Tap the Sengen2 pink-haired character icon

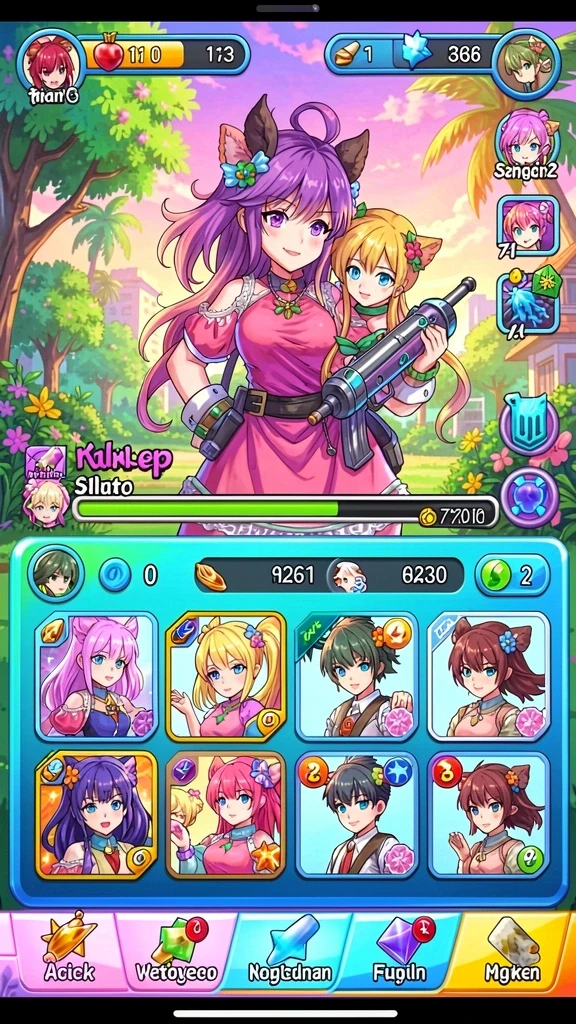pos(526,139)
